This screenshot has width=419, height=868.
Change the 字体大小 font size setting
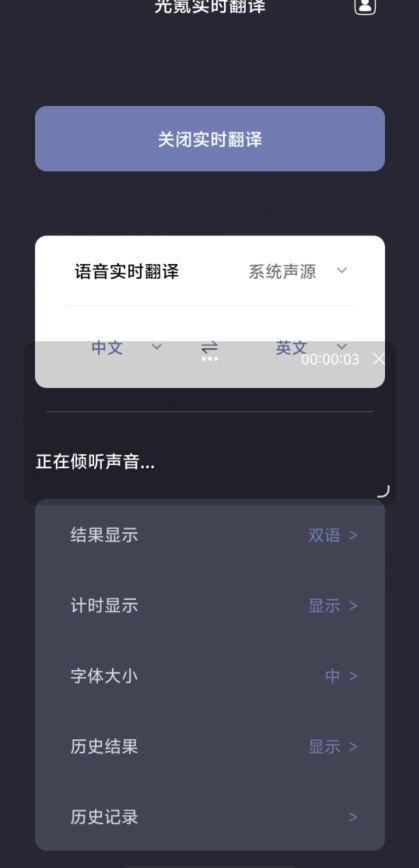click(x=210, y=676)
